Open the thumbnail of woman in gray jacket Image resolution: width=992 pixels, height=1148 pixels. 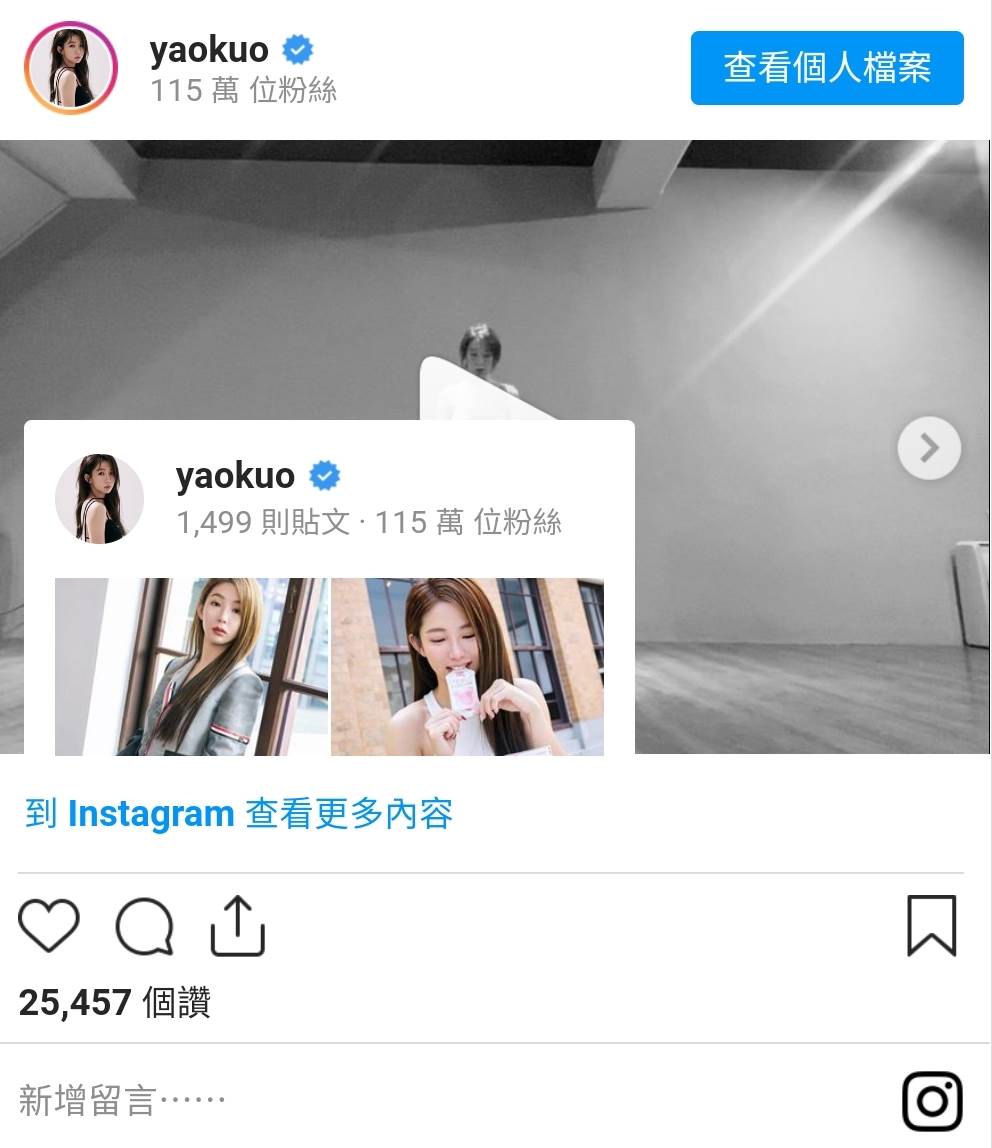pyautogui.click(x=191, y=666)
